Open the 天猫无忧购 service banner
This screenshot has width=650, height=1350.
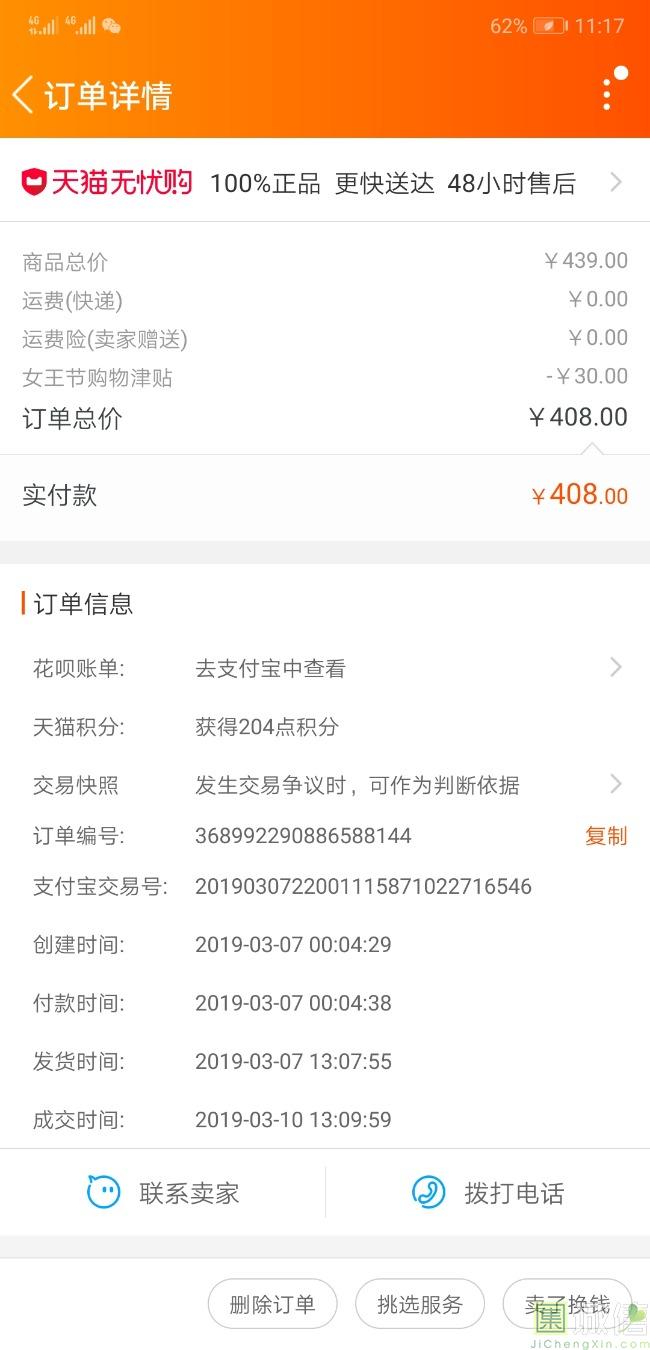tap(325, 182)
